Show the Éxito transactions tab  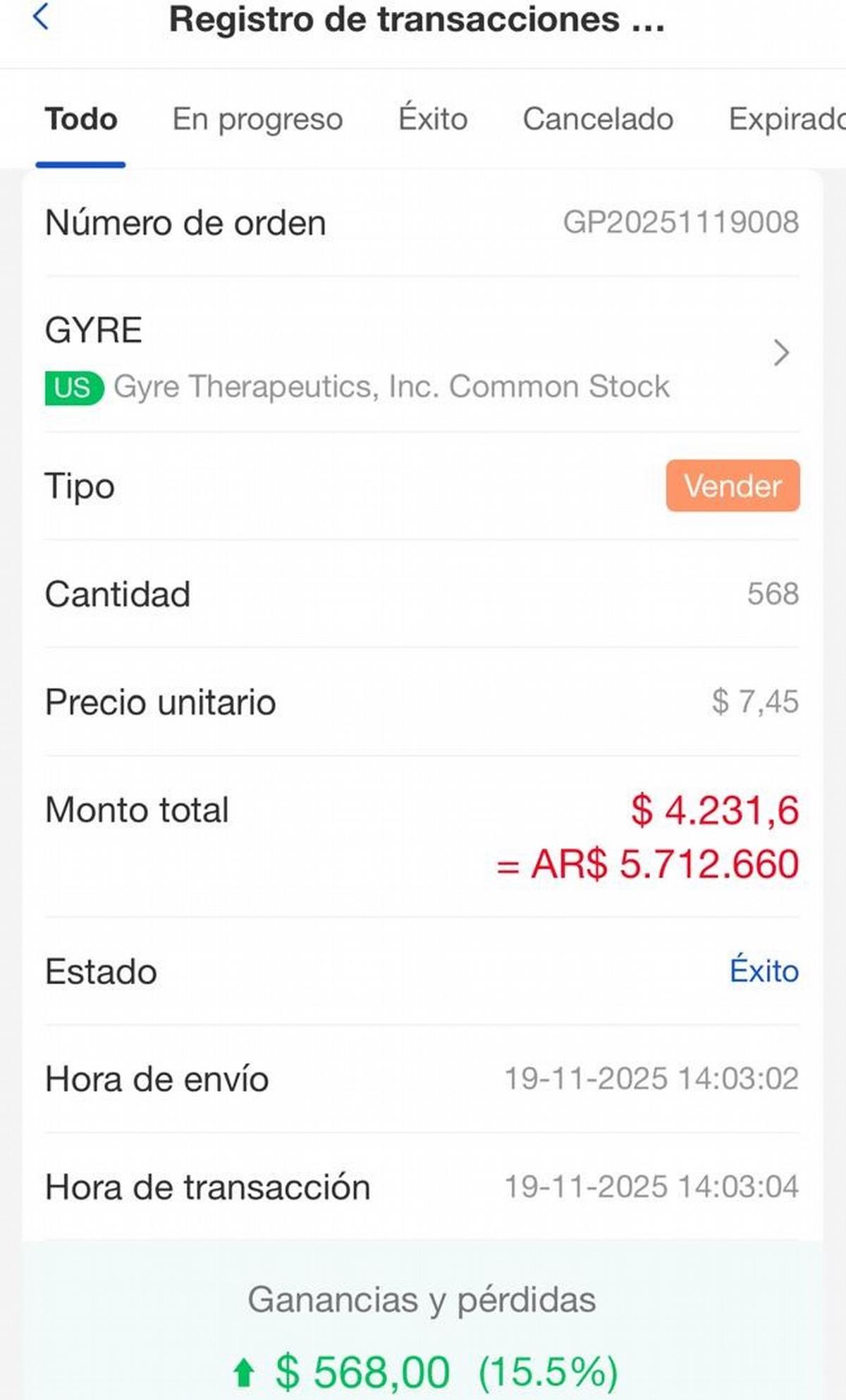[x=433, y=118]
